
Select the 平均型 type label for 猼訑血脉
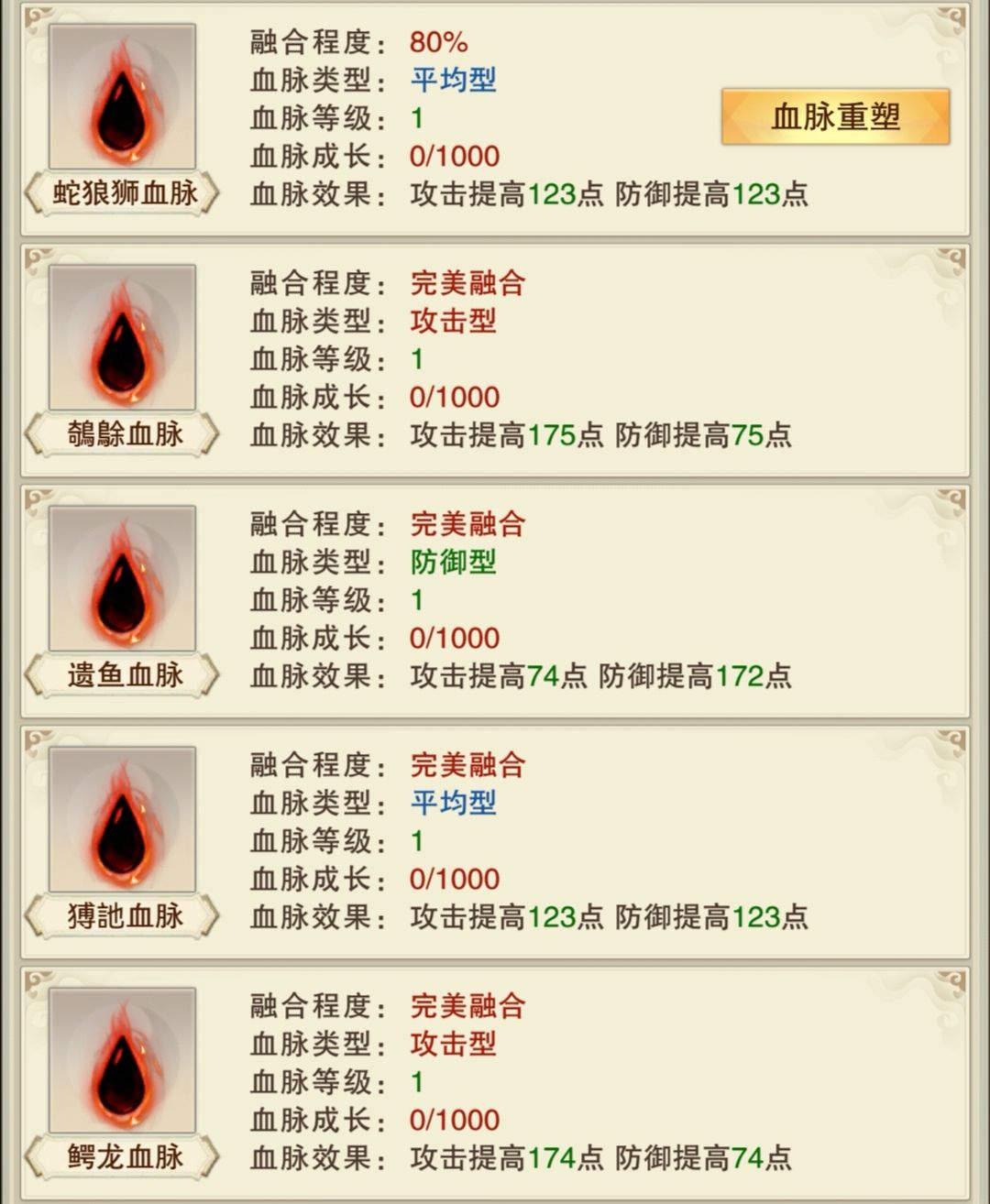[x=453, y=804]
